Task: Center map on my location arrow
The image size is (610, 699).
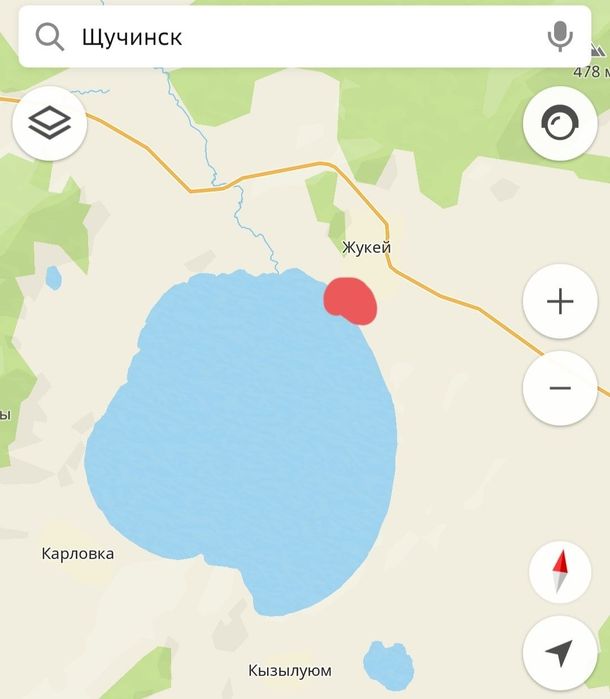Action: tap(560, 653)
